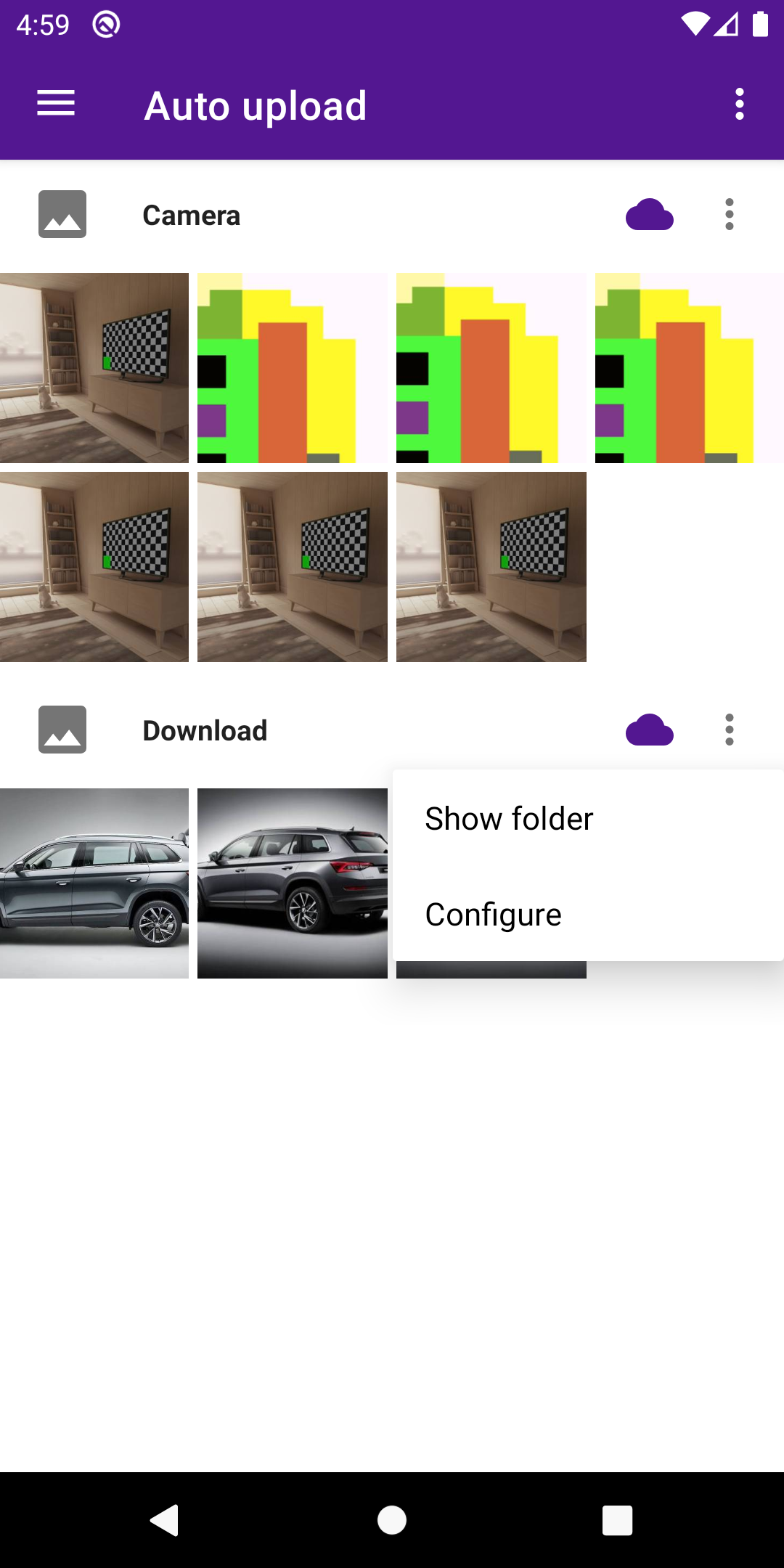The image size is (784, 1568).
Task: Open the navigation drawer menu
Action: tap(56, 104)
